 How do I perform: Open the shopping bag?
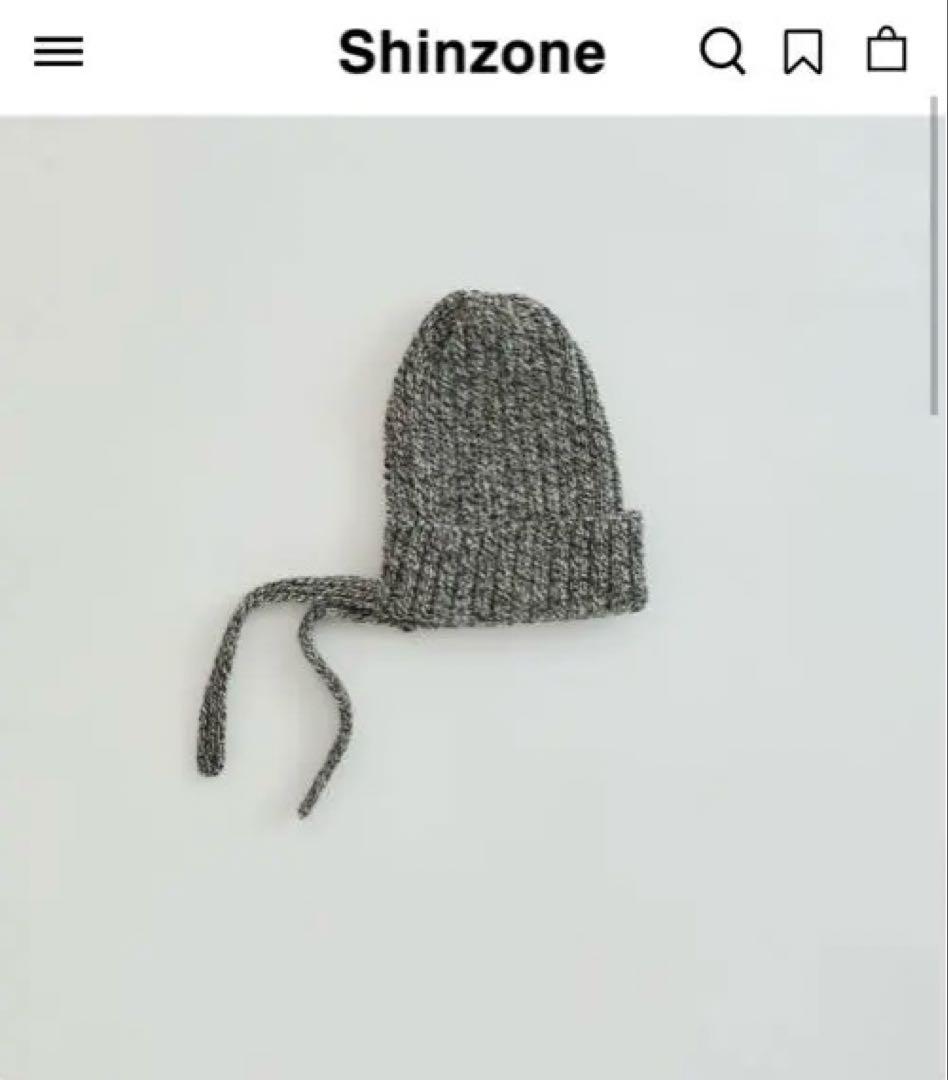[x=886, y=50]
